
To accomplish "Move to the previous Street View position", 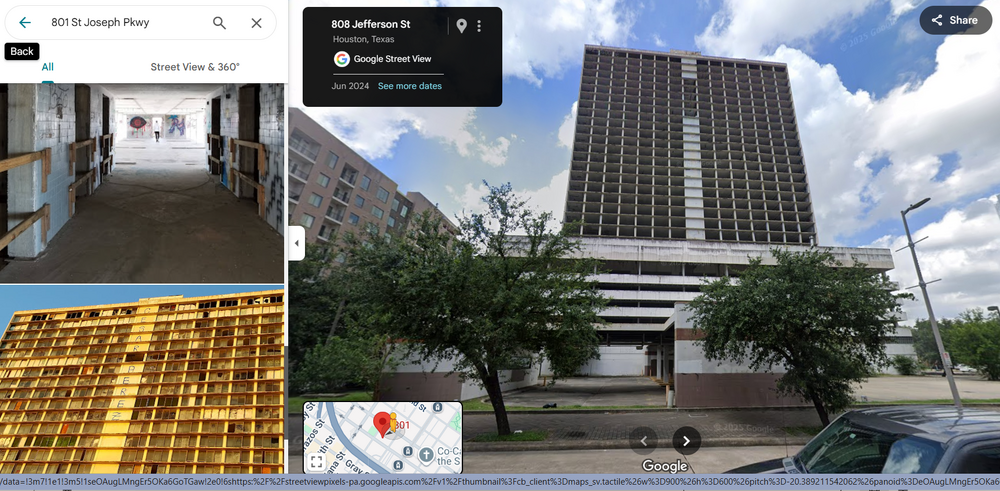I will (x=642, y=440).
